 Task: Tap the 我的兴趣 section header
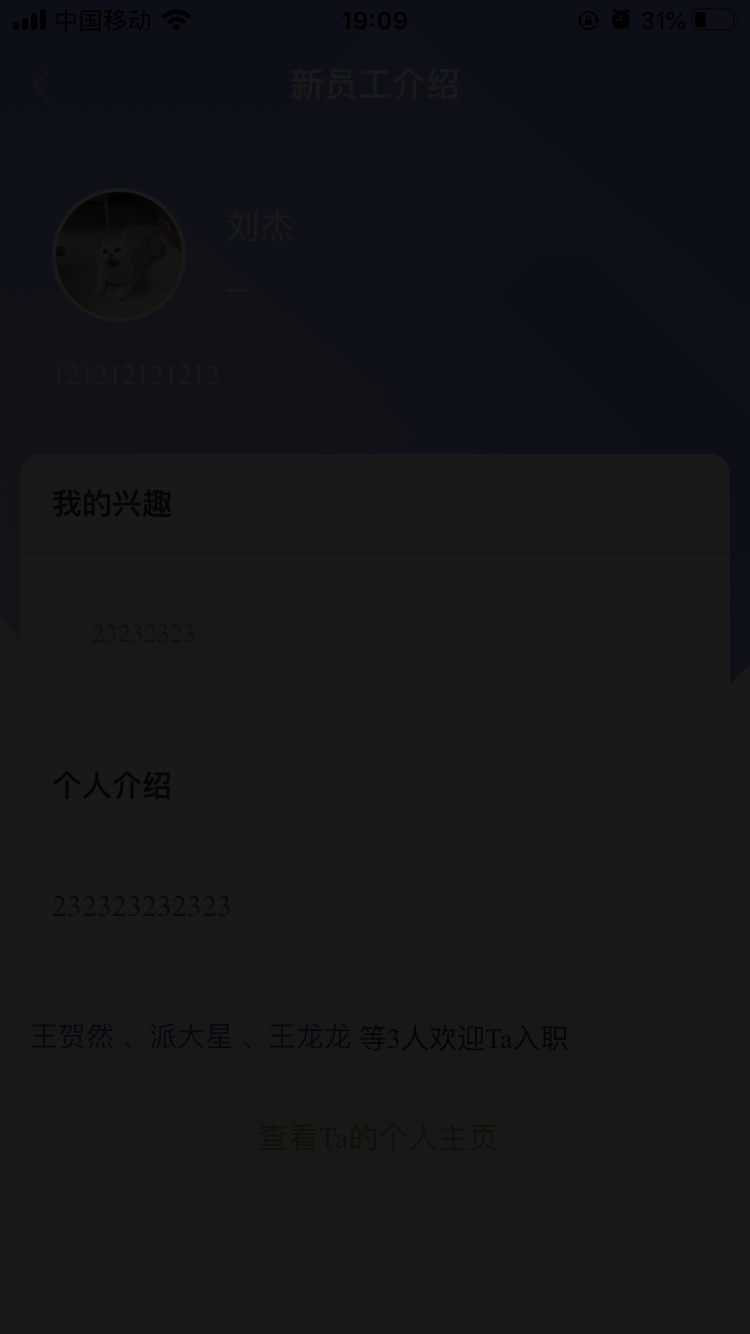(111, 503)
